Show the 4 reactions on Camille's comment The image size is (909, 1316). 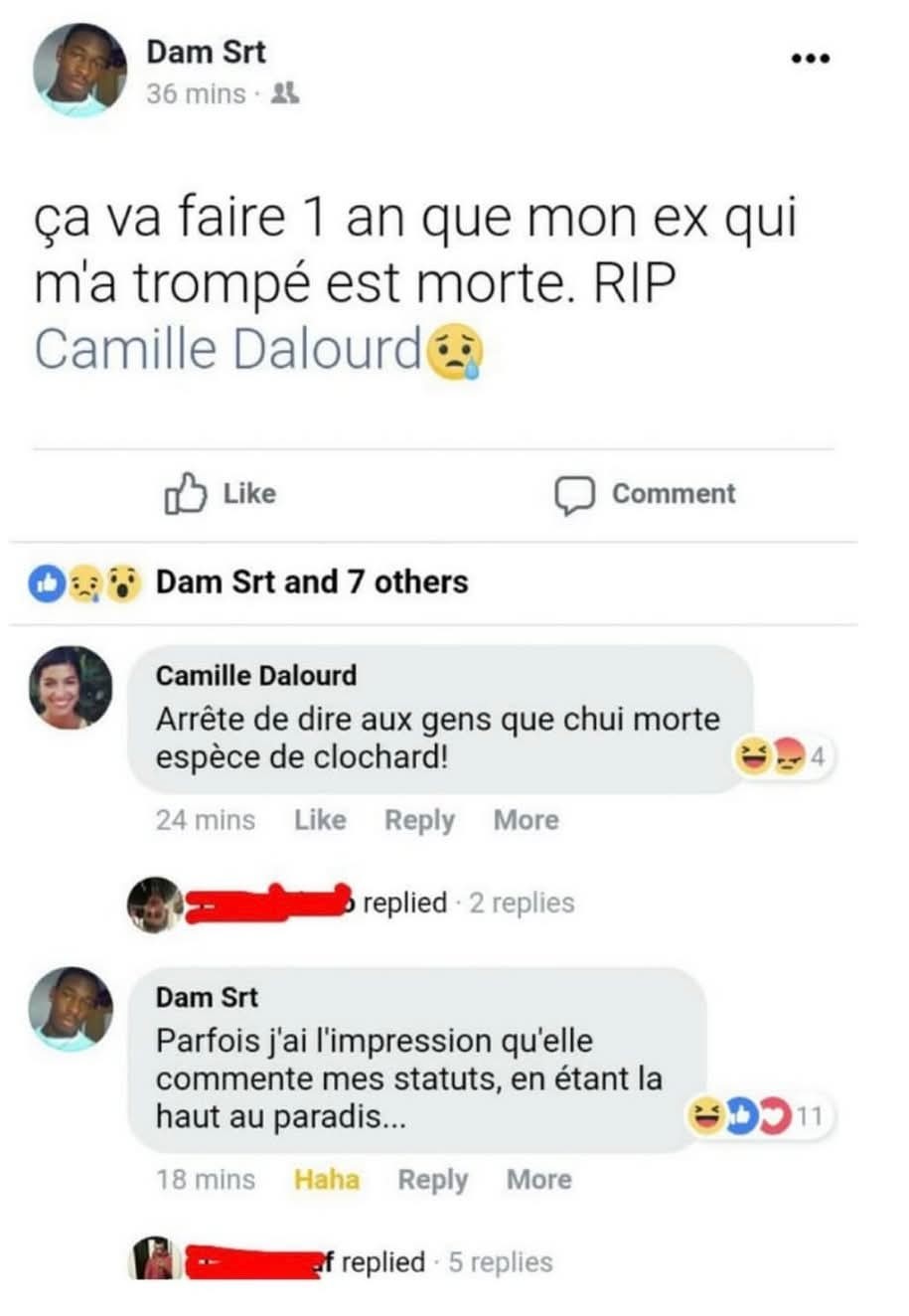point(781,757)
